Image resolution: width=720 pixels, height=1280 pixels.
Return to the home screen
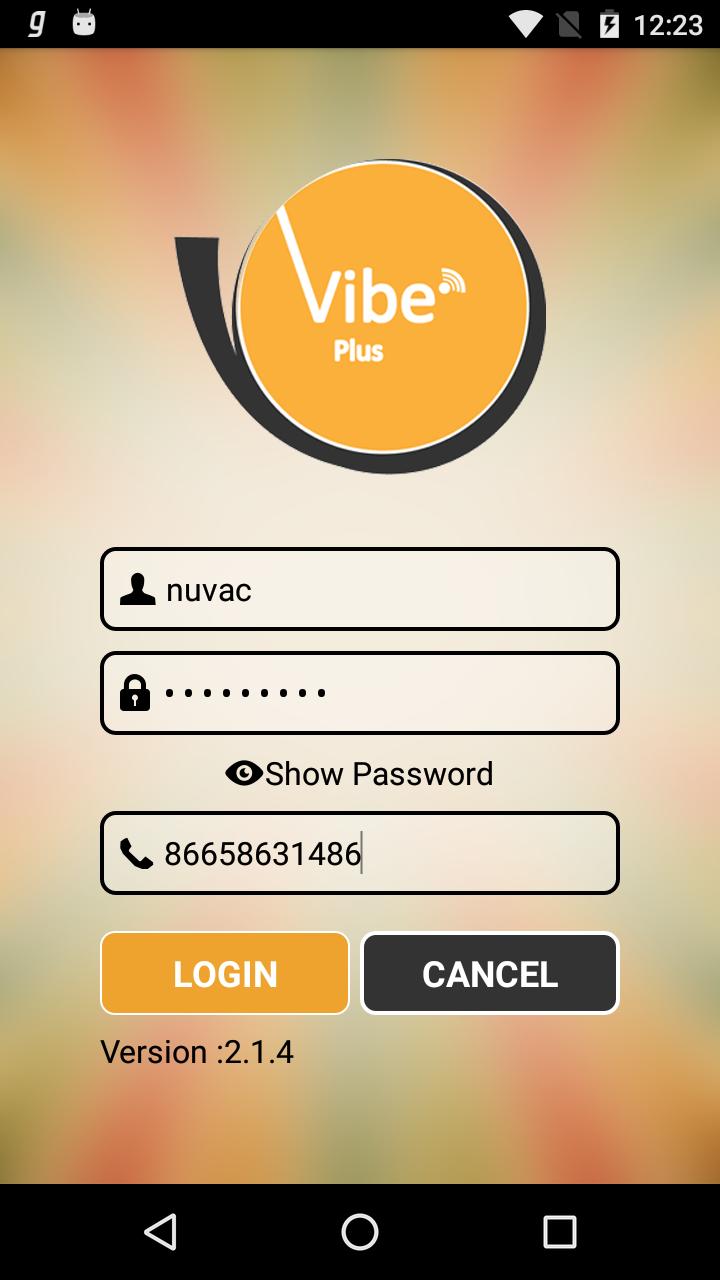tap(360, 1232)
